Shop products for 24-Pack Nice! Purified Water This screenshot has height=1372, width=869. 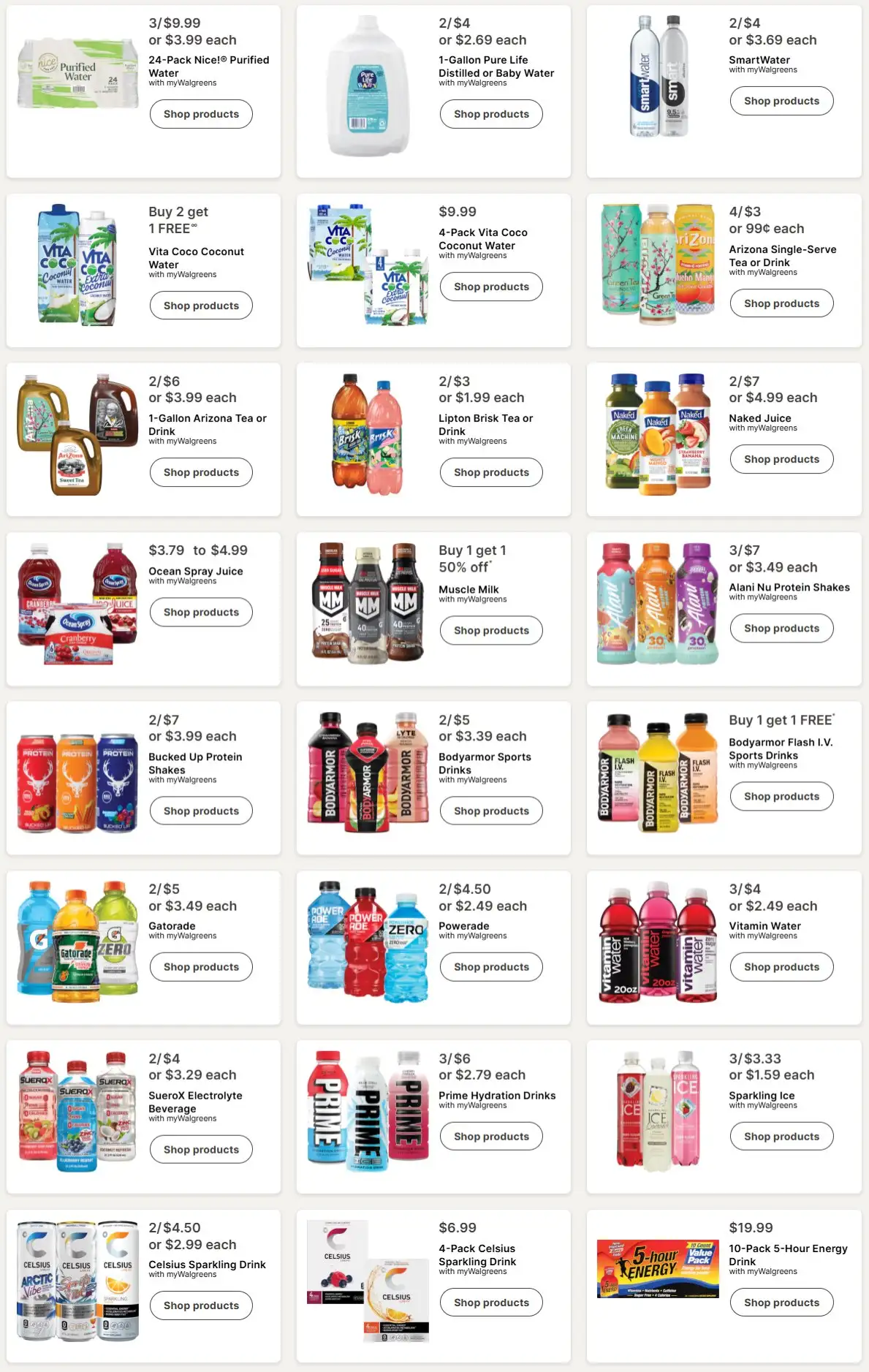[x=201, y=114]
